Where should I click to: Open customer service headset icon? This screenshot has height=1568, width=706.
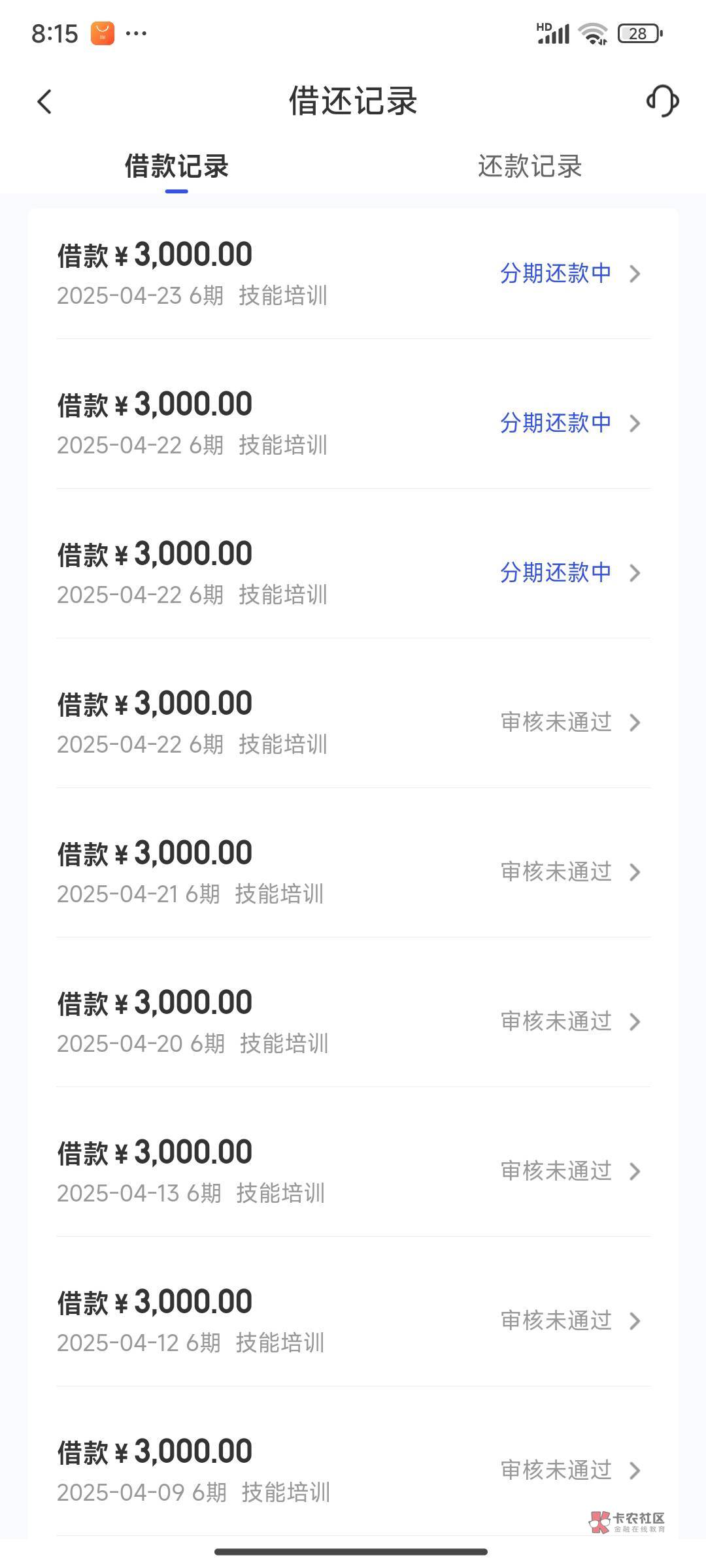coord(662,101)
